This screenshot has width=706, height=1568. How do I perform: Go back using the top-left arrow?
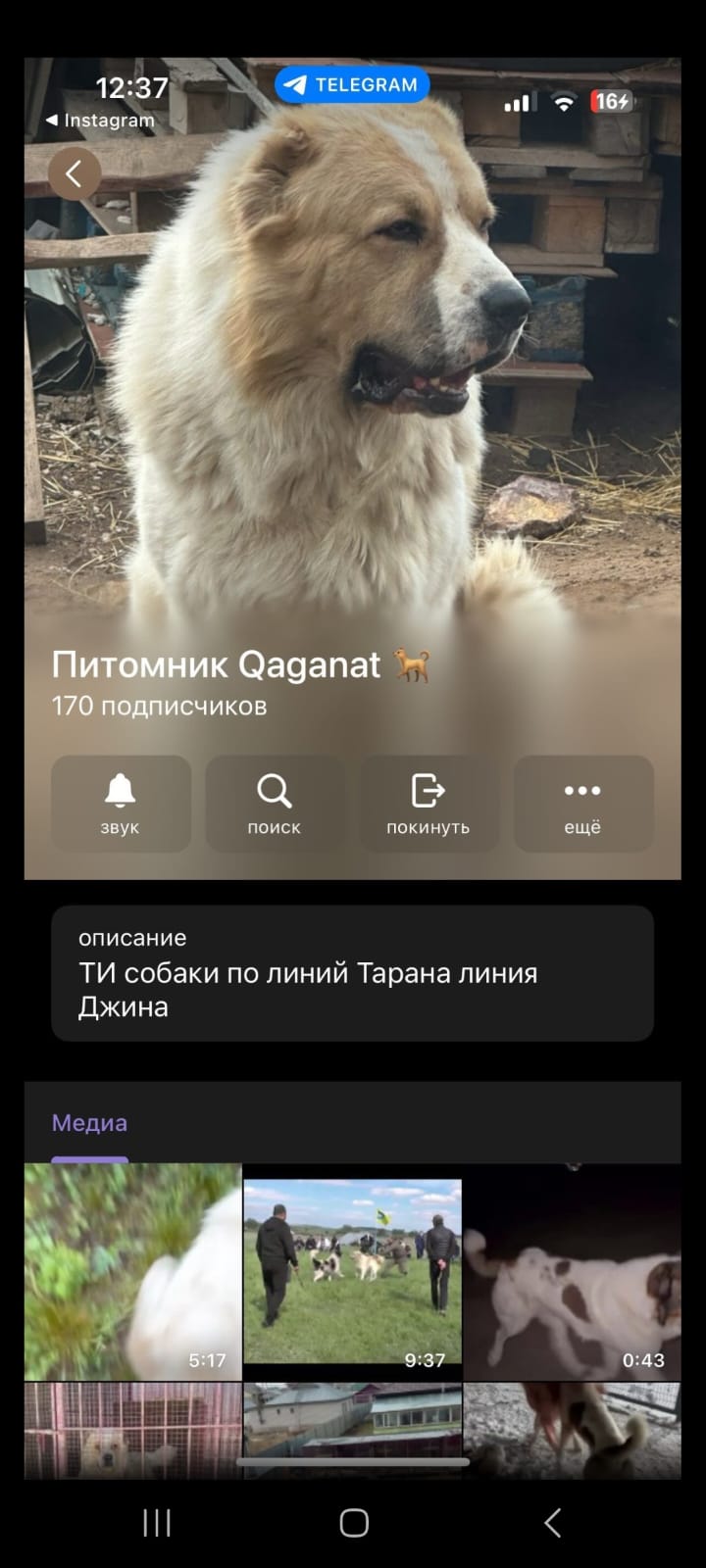(75, 174)
